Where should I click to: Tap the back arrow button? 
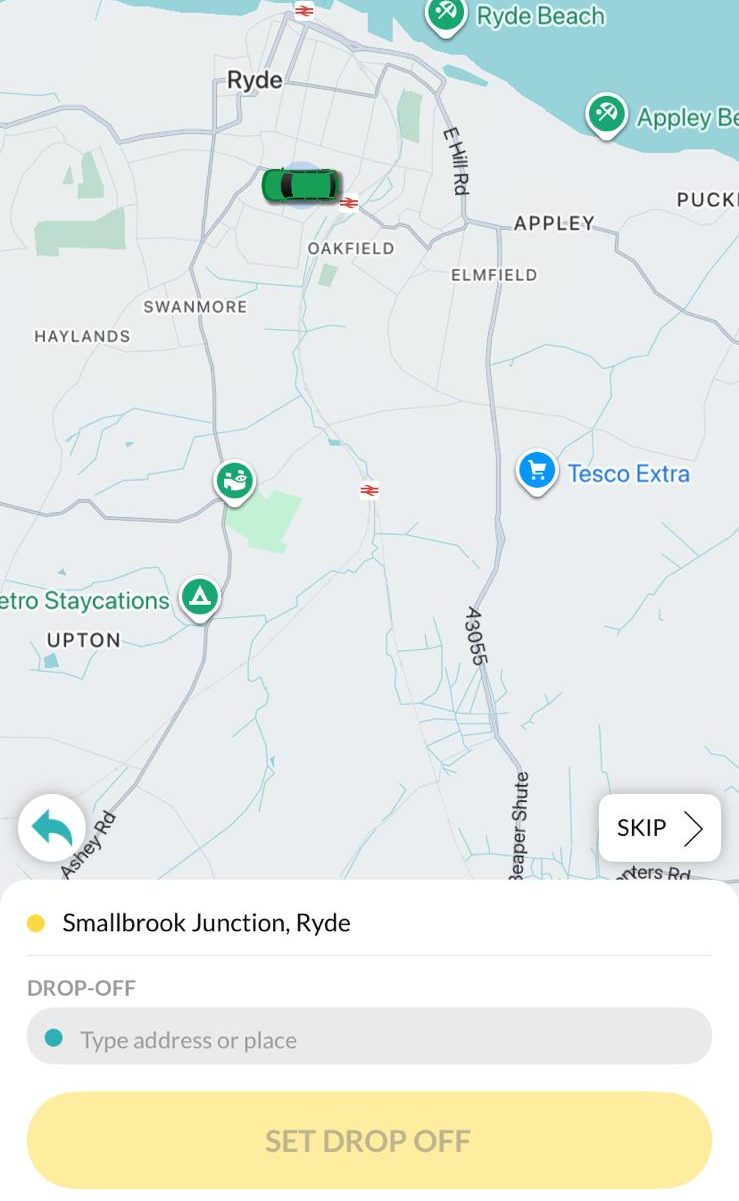pyautogui.click(x=51, y=828)
